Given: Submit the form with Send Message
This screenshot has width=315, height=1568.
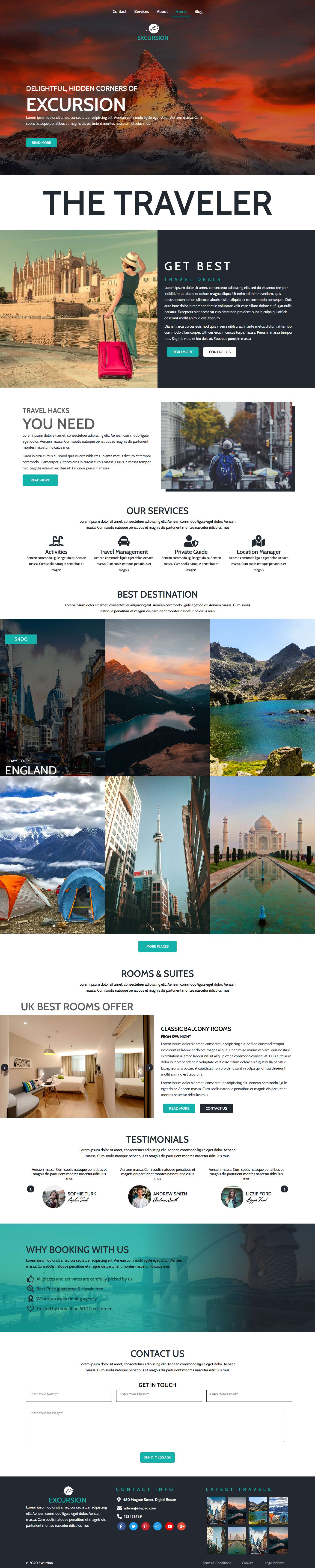Looking at the screenshot, I should (x=157, y=1457).
